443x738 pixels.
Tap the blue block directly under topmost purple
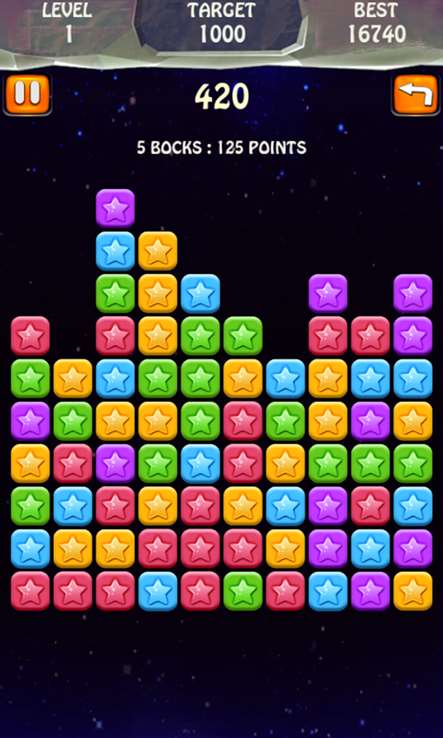pyautogui.click(x=115, y=251)
